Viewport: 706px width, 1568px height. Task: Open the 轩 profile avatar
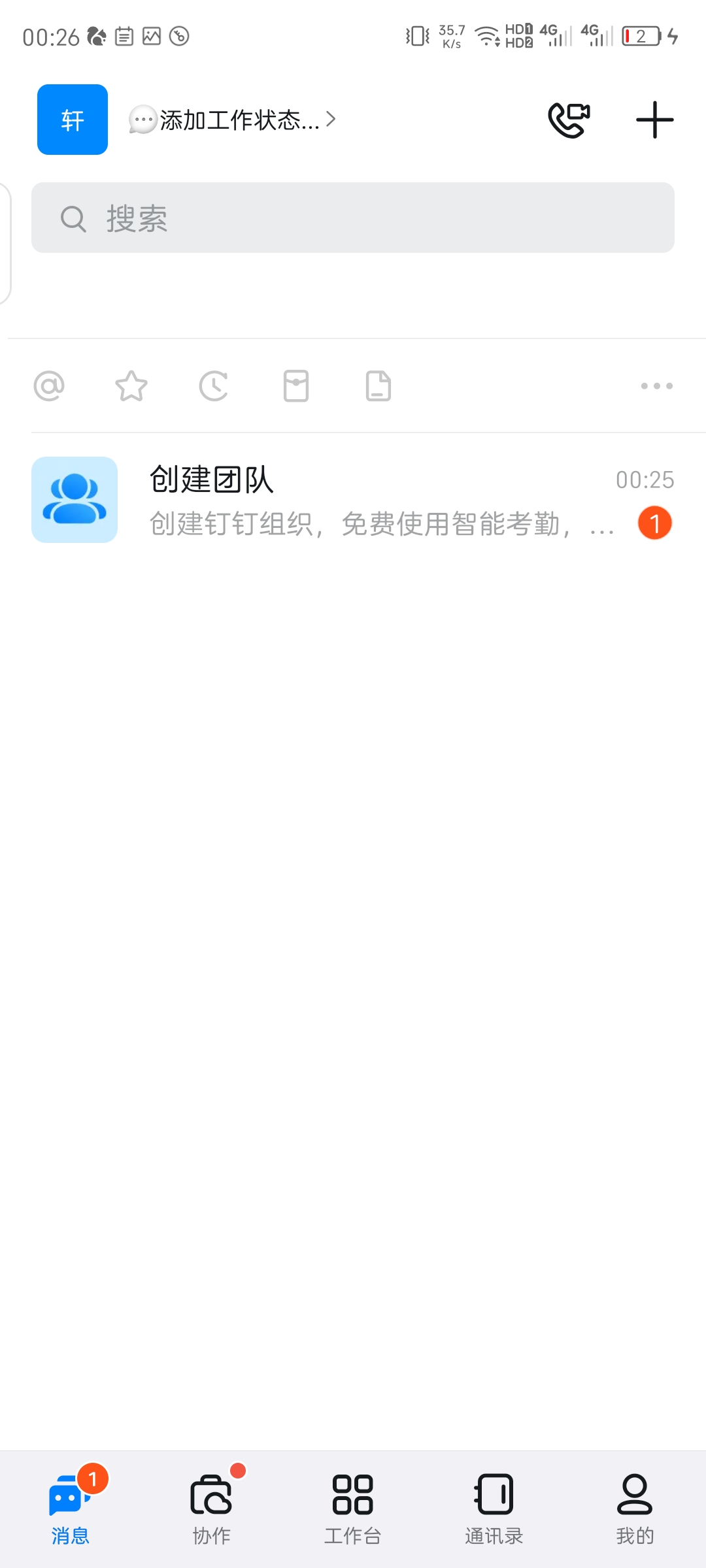click(x=73, y=120)
